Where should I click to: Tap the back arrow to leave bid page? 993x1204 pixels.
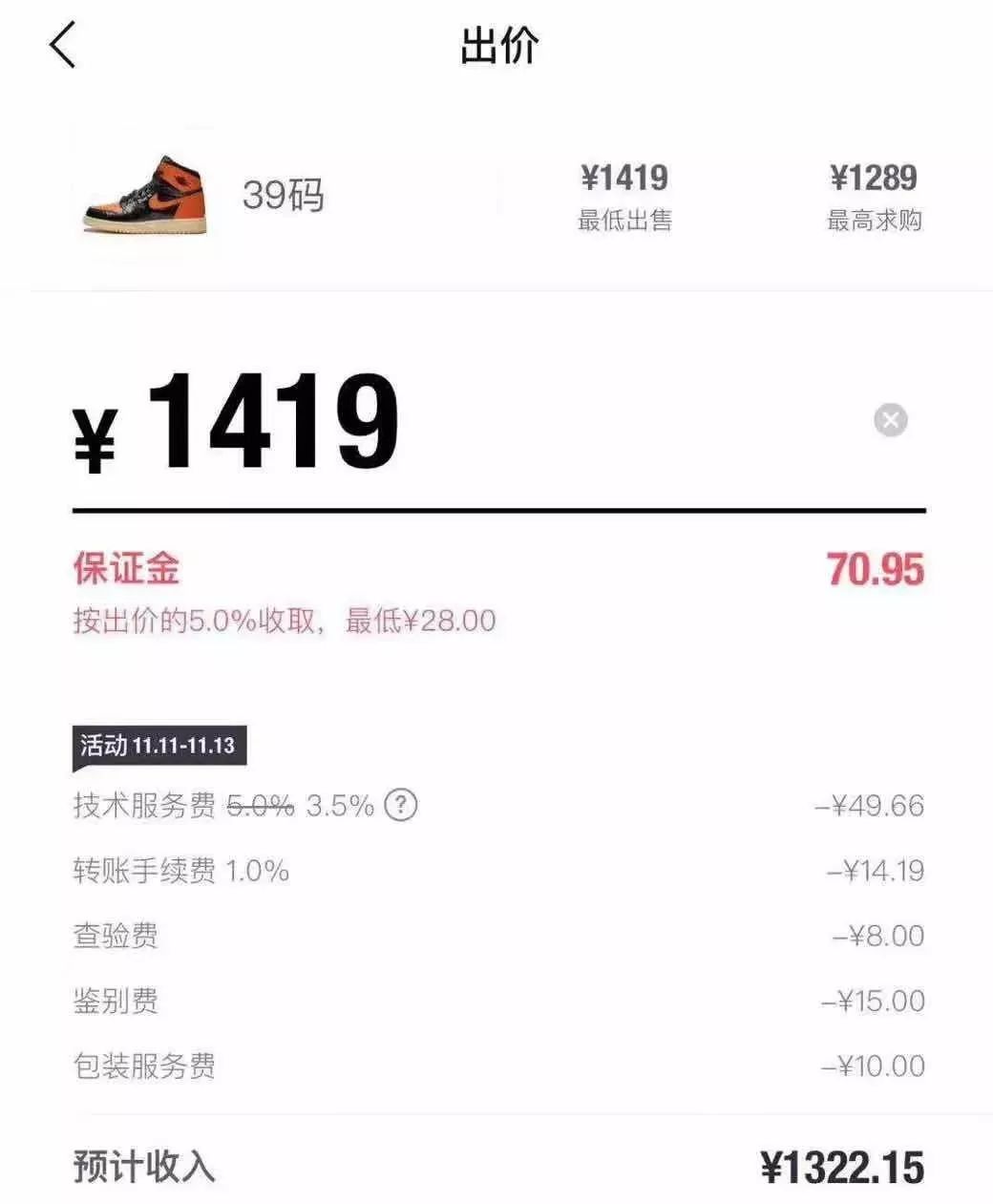pyautogui.click(x=60, y=46)
